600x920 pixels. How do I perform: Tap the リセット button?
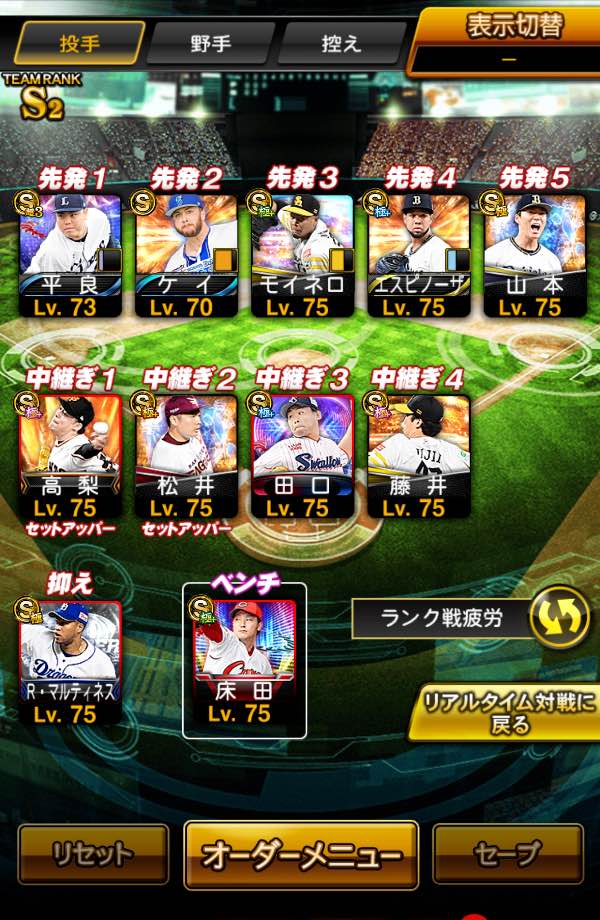tap(93, 854)
